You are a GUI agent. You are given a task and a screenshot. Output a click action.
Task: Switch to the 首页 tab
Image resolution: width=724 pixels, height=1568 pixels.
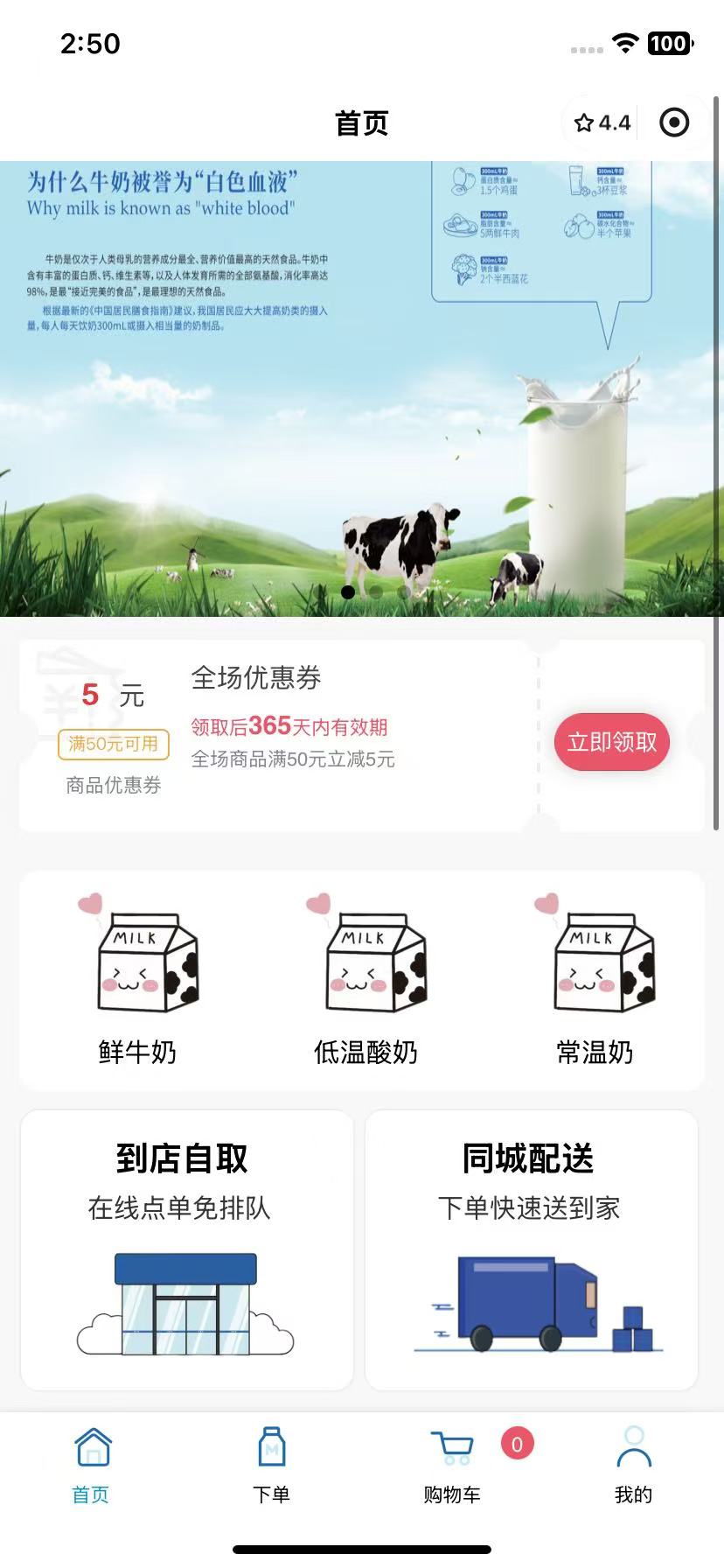tap(91, 1465)
